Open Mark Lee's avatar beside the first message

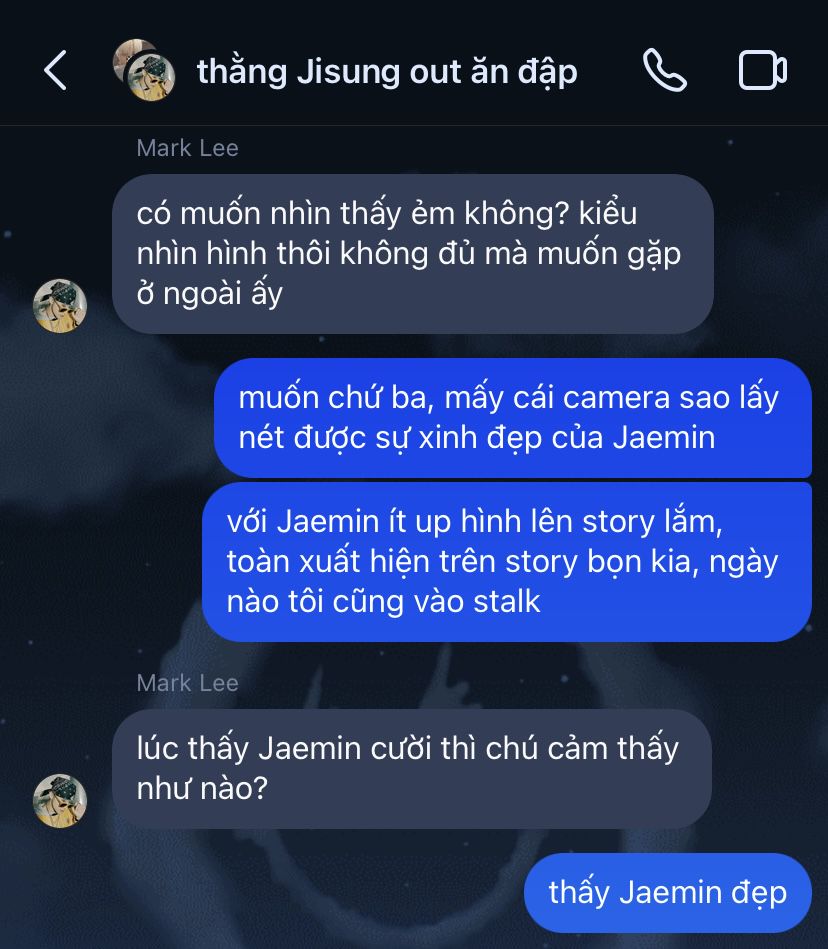coord(60,306)
